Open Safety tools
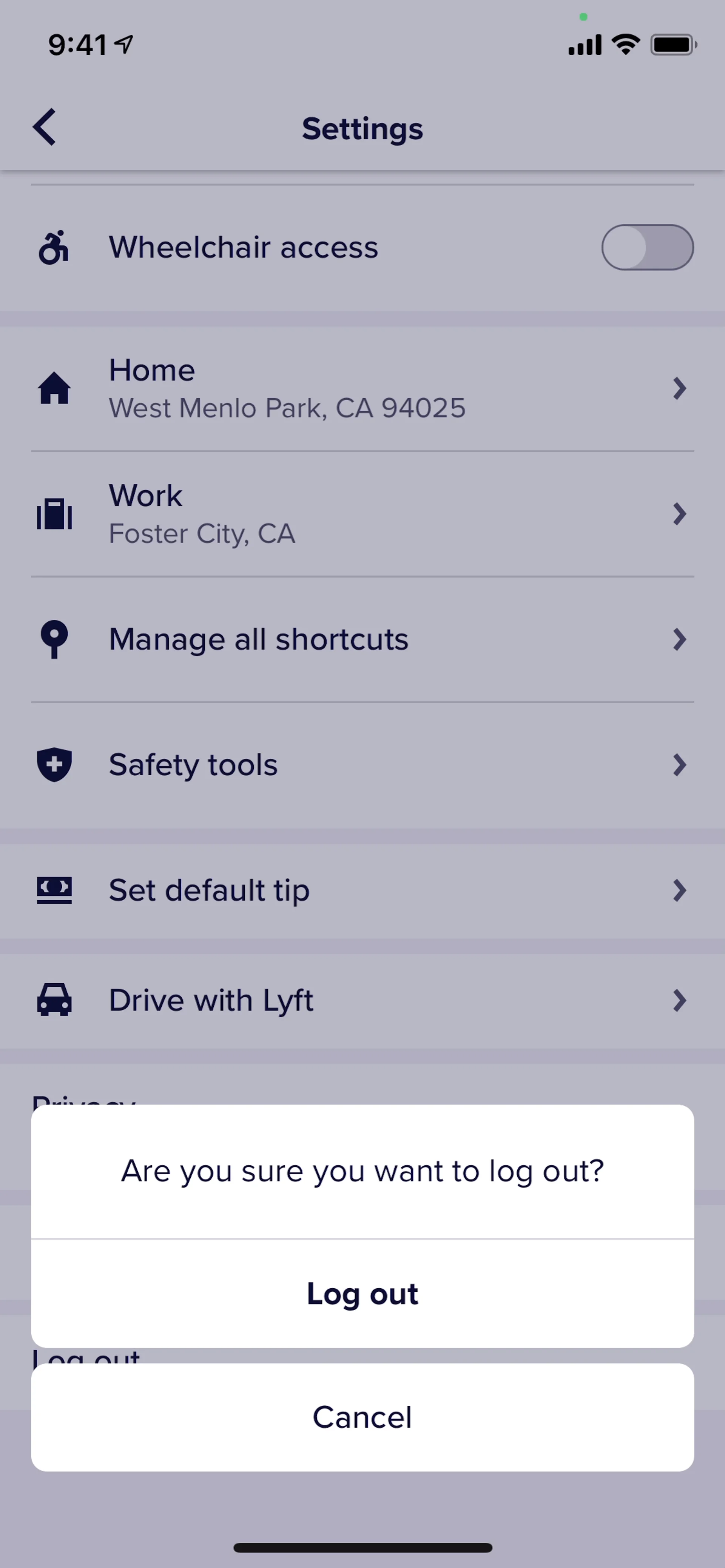The height and width of the screenshot is (1568, 725). (x=362, y=764)
